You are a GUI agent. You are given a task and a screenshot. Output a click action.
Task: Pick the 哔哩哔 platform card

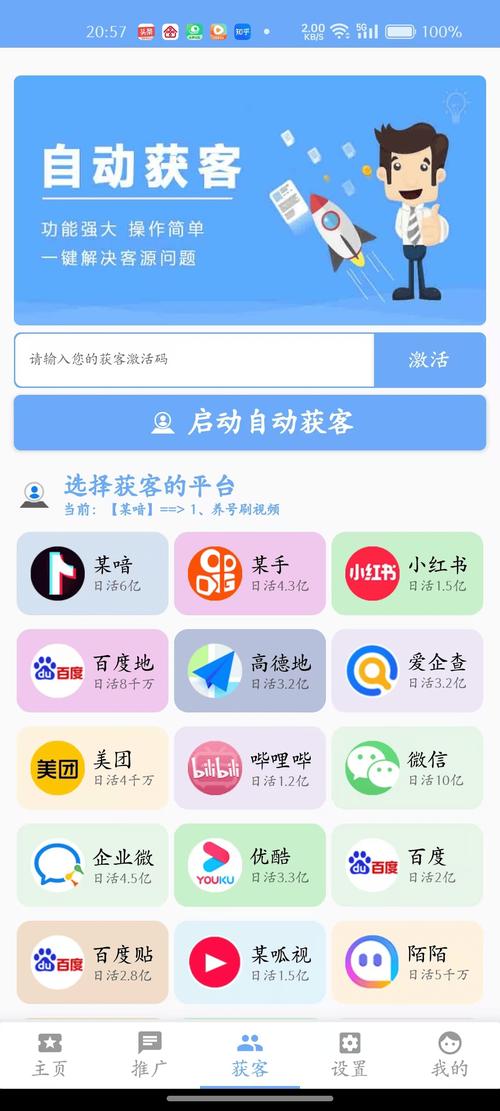tap(250, 767)
